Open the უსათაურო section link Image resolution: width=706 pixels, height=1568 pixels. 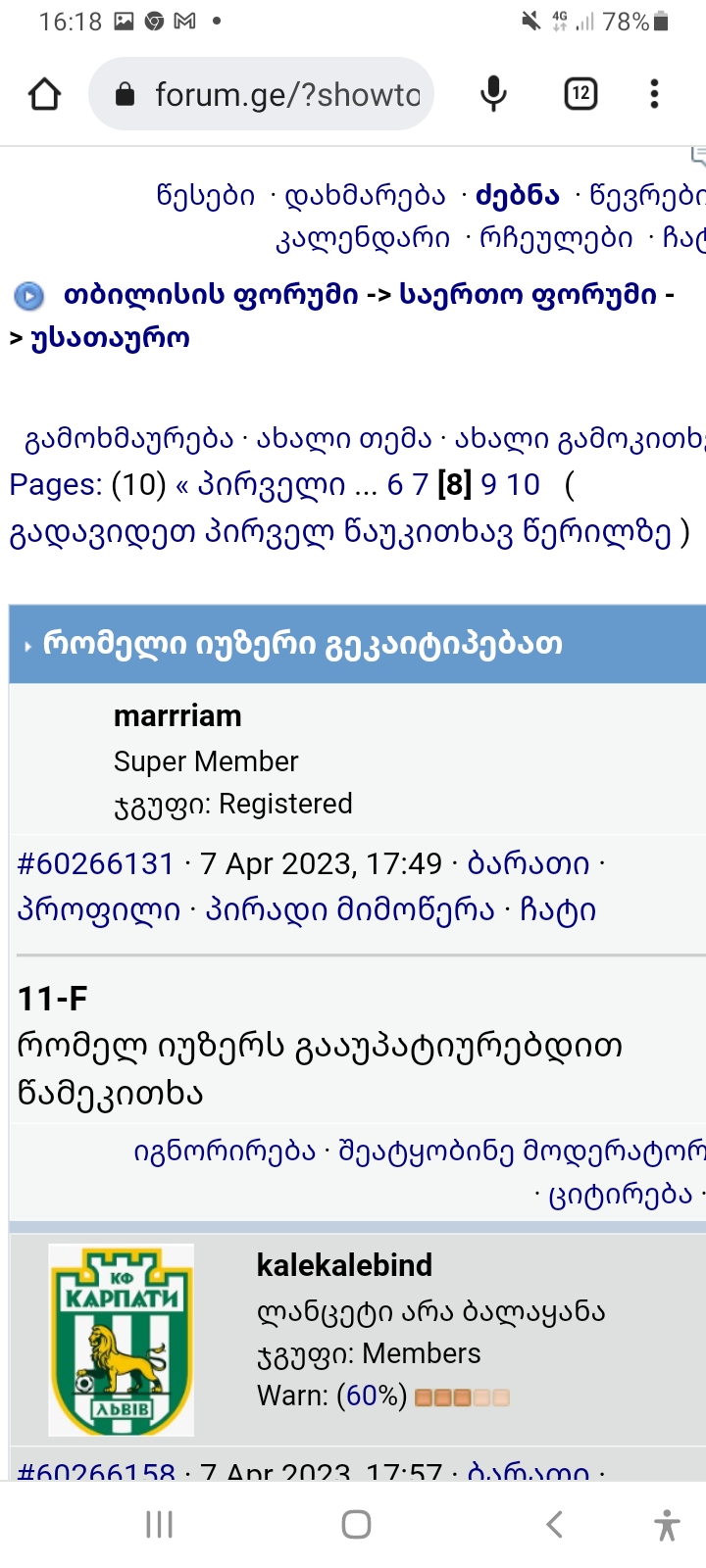[x=110, y=338]
